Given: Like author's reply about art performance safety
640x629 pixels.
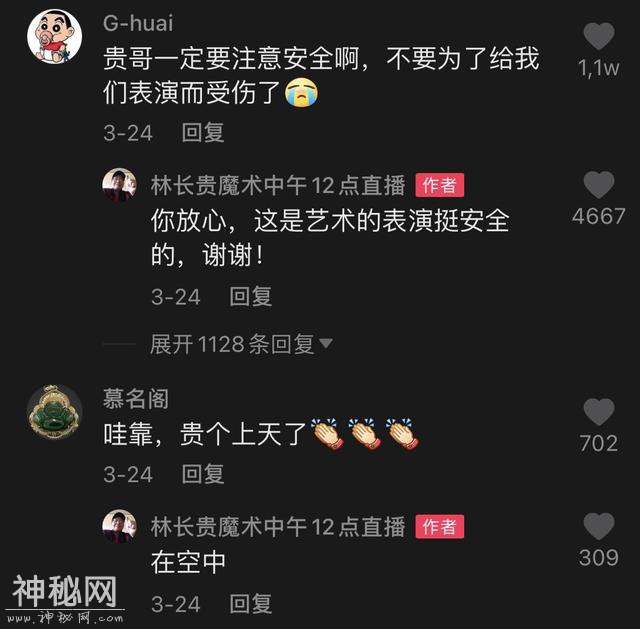Looking at the screenshot, I should 598,186.
